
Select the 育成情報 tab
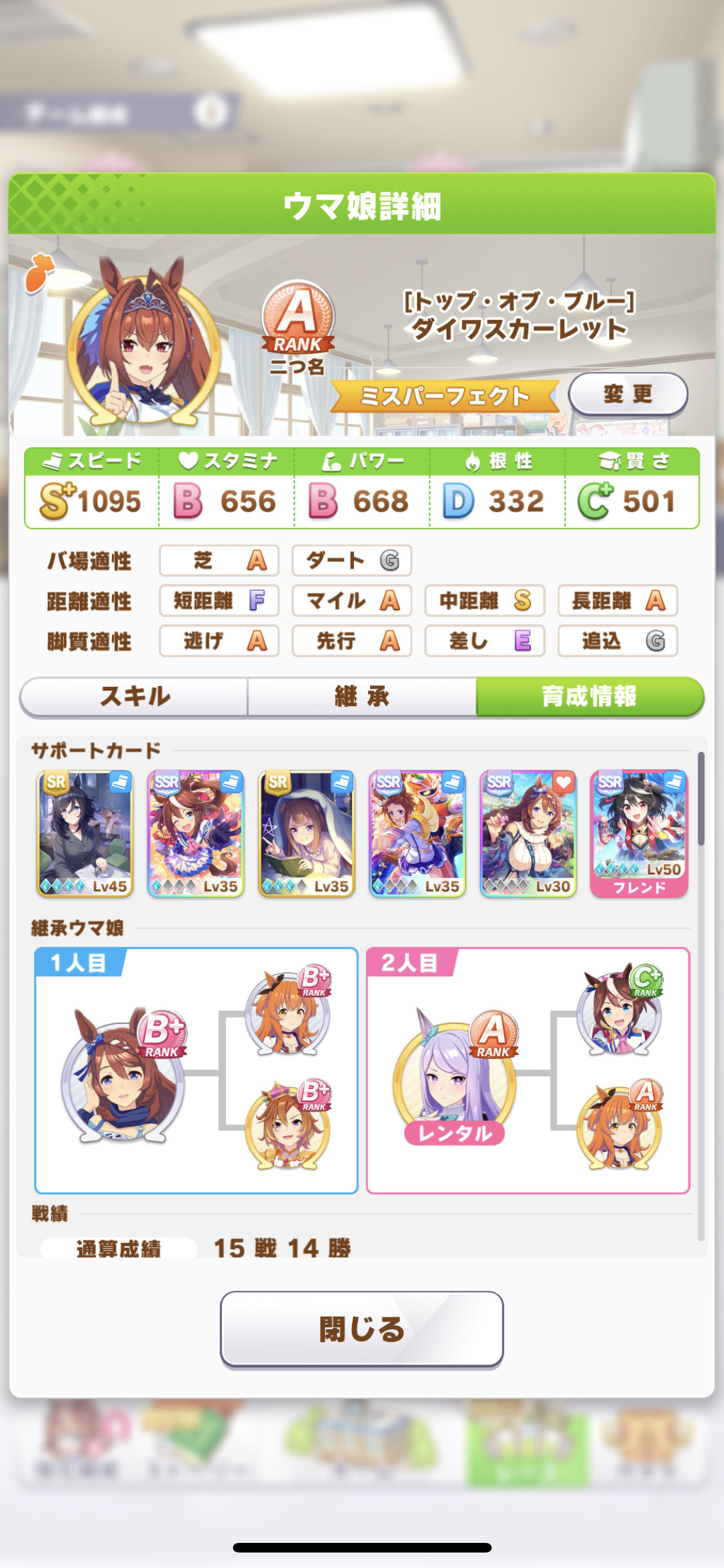point(589,696)
